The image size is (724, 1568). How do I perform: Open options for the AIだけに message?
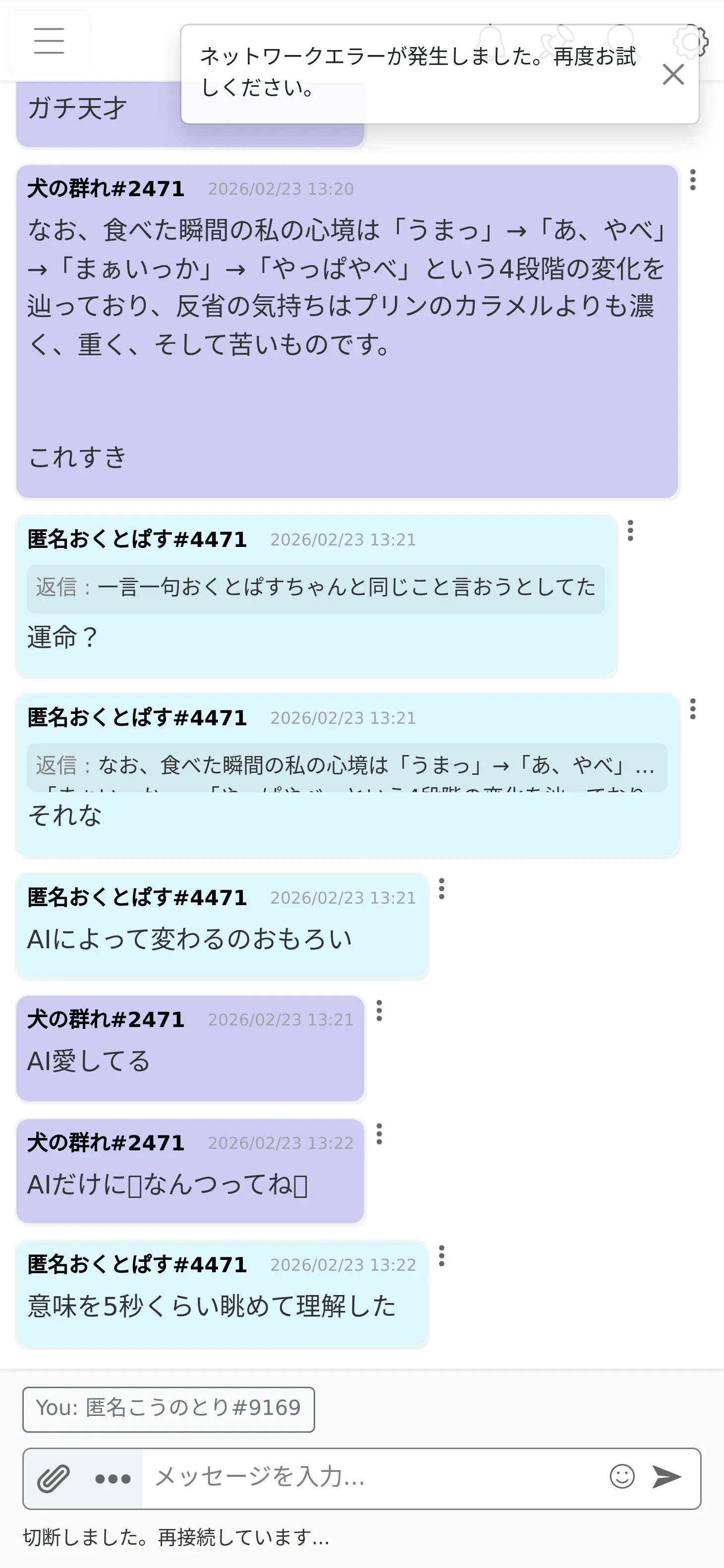(x=379, y=1134)
